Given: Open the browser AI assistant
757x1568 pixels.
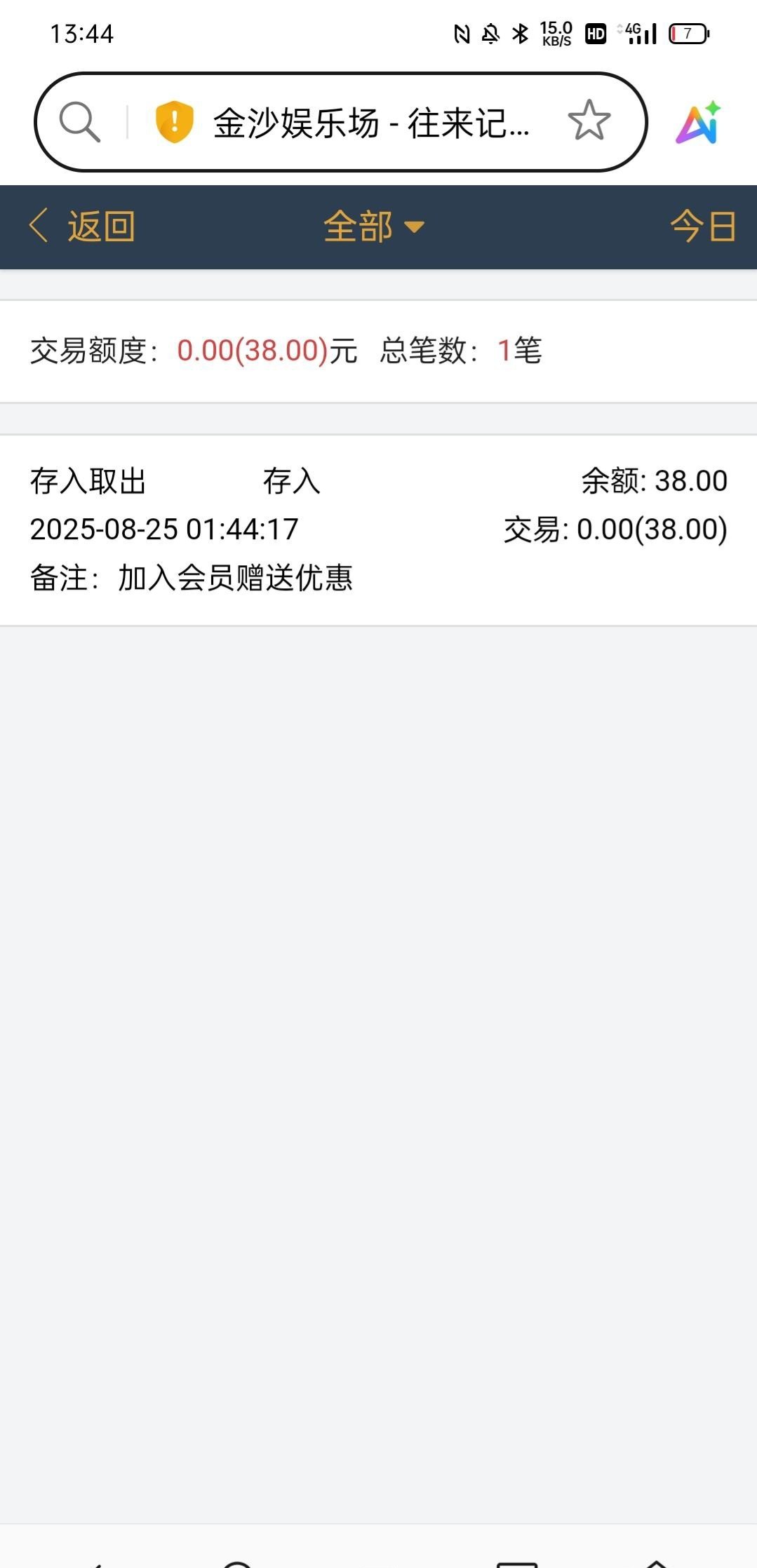Looking at the screenshot, I should pyautogui.click(x=698, y=123).
